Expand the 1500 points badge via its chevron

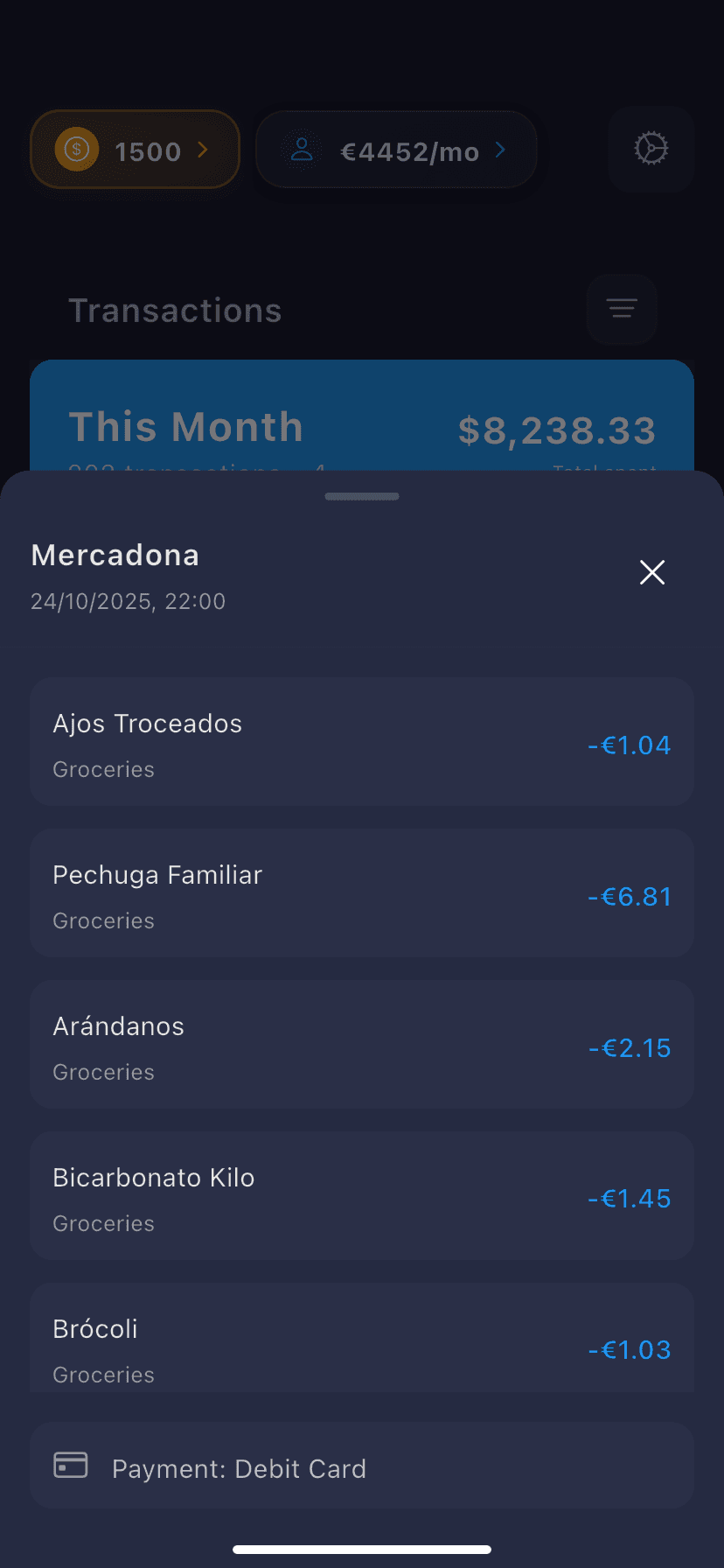203,150
